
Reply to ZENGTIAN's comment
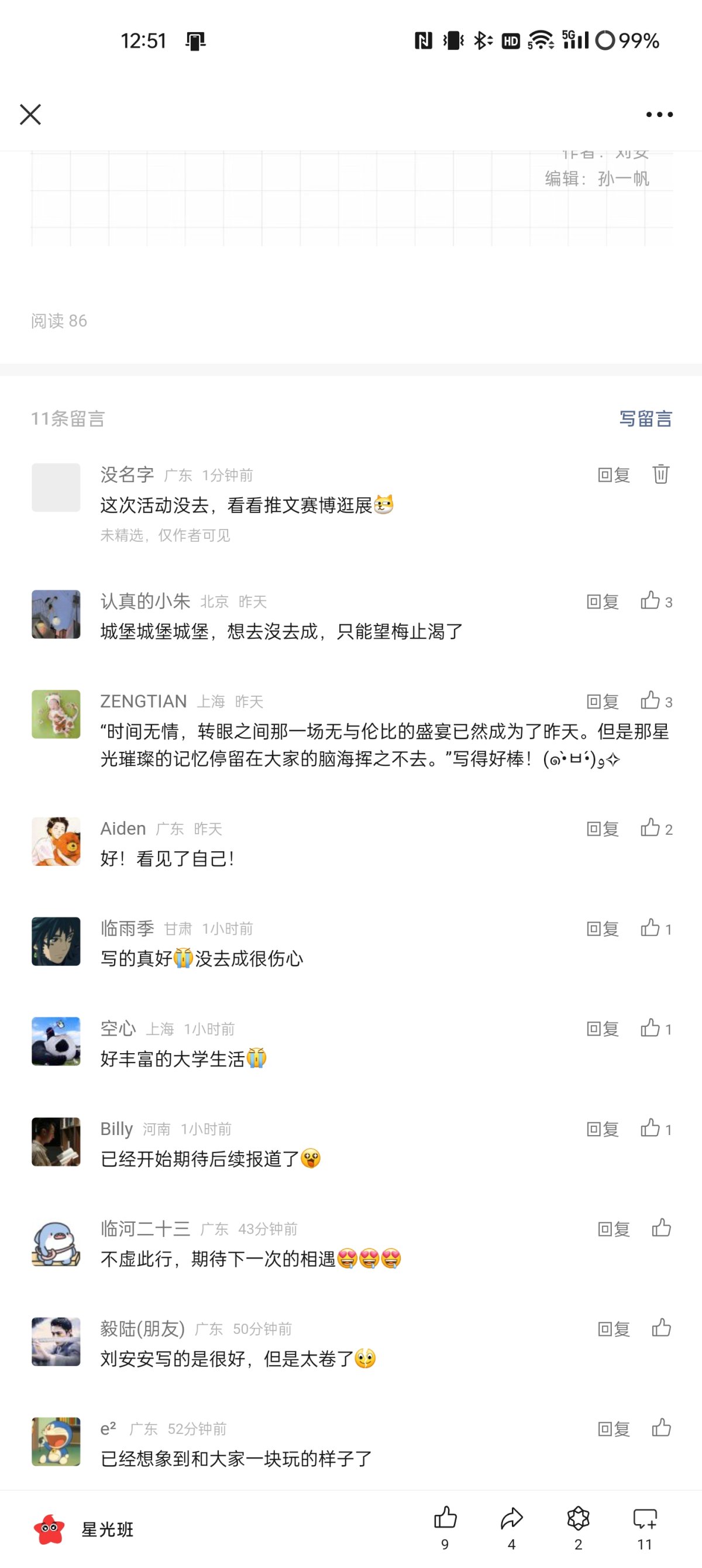pos(602,702)
